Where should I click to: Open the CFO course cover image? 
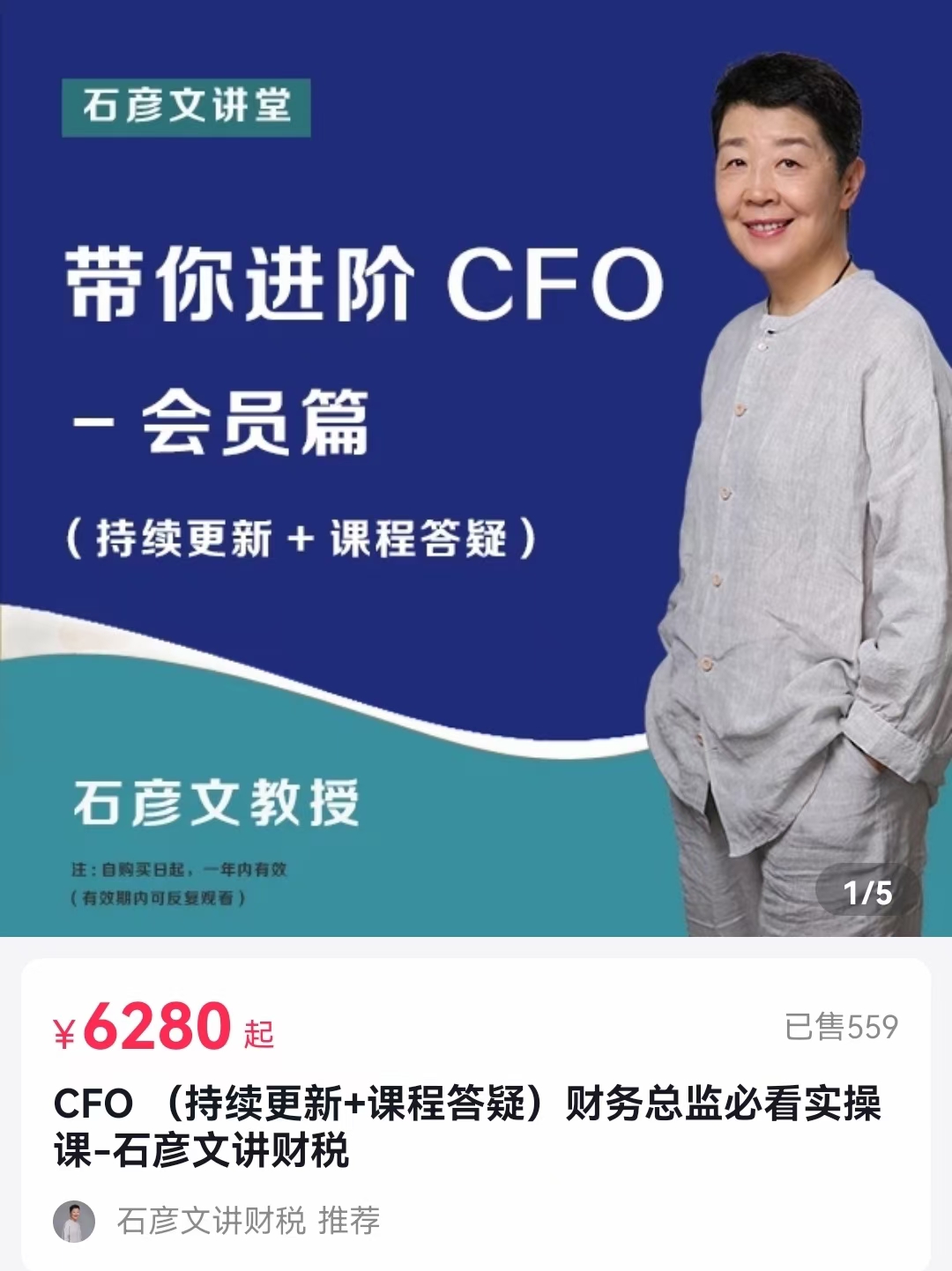click(476, 467)
